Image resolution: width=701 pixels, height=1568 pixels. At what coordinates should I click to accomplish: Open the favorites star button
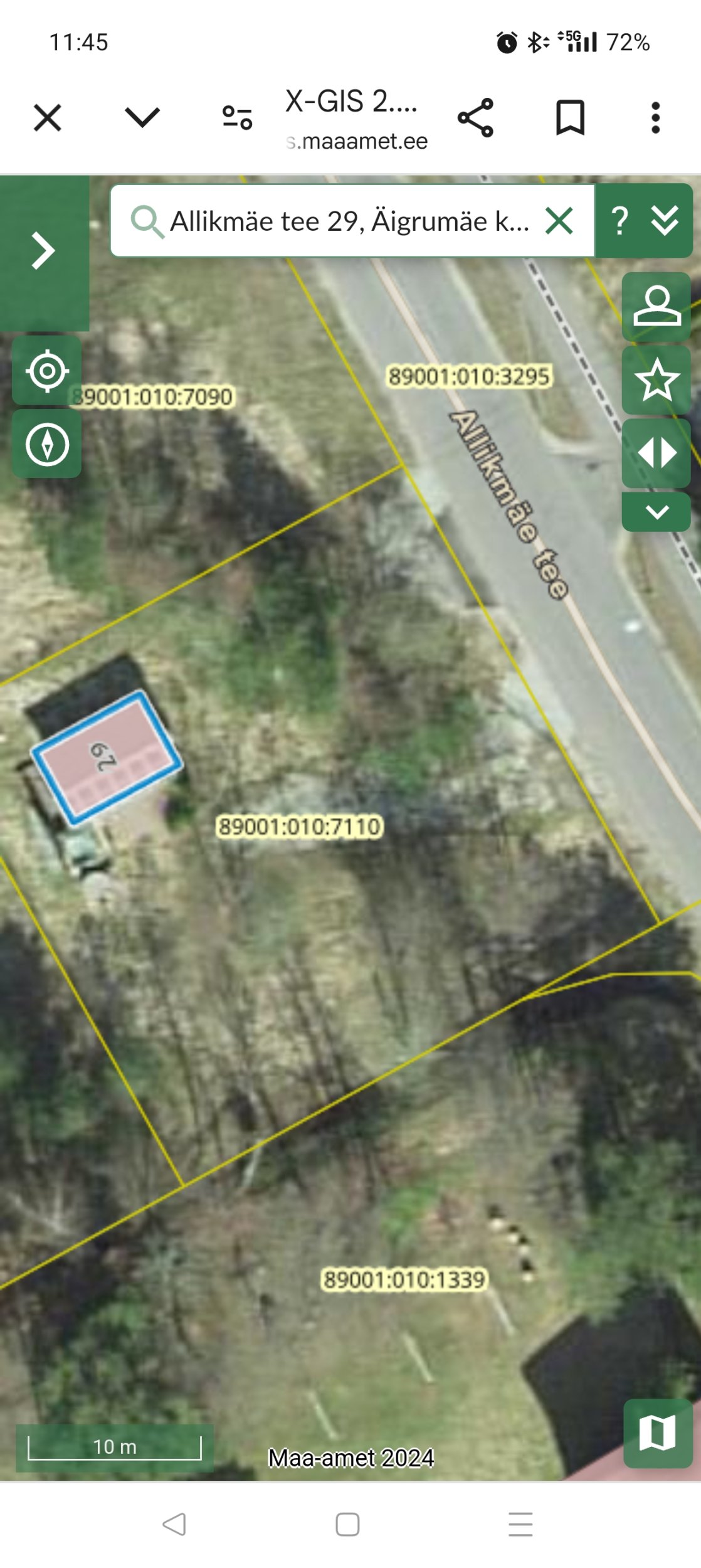click(656, 379)
